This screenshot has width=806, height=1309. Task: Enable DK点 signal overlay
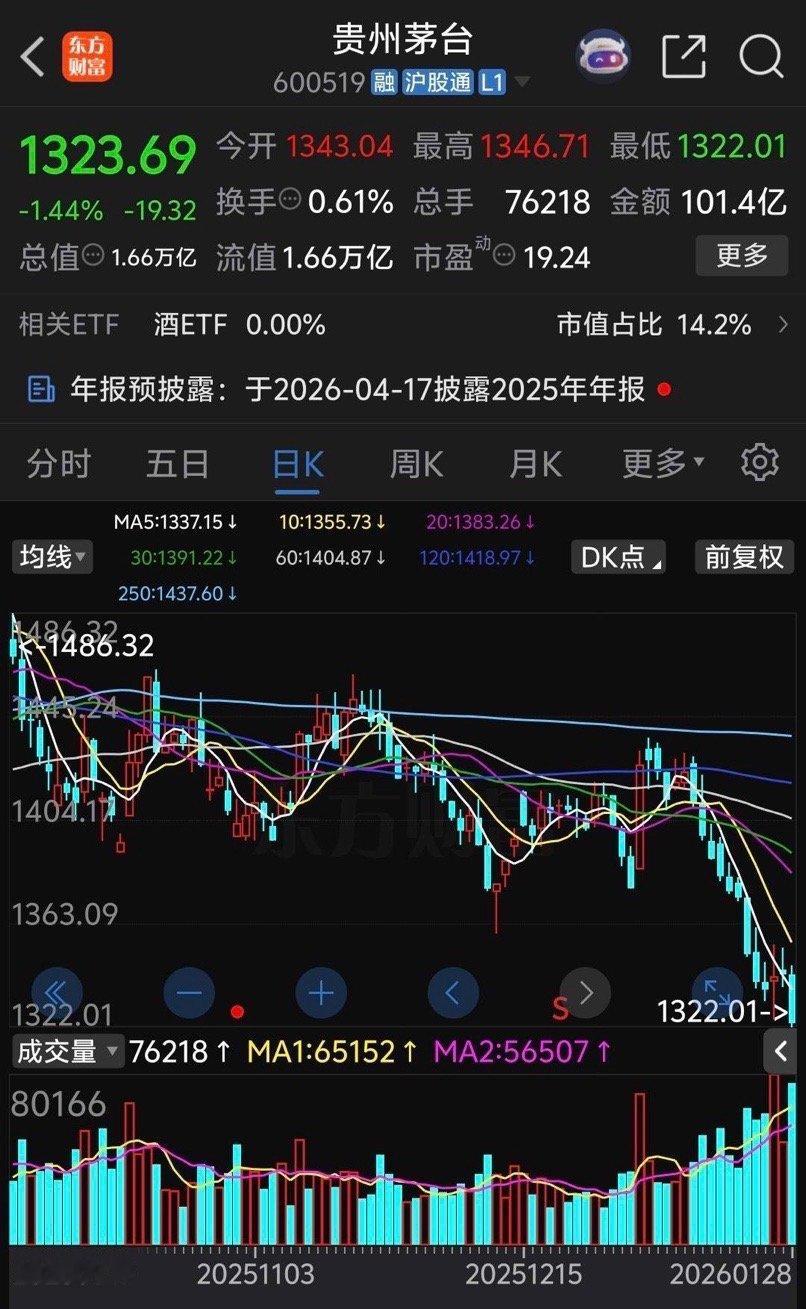(x=617, y=557)
